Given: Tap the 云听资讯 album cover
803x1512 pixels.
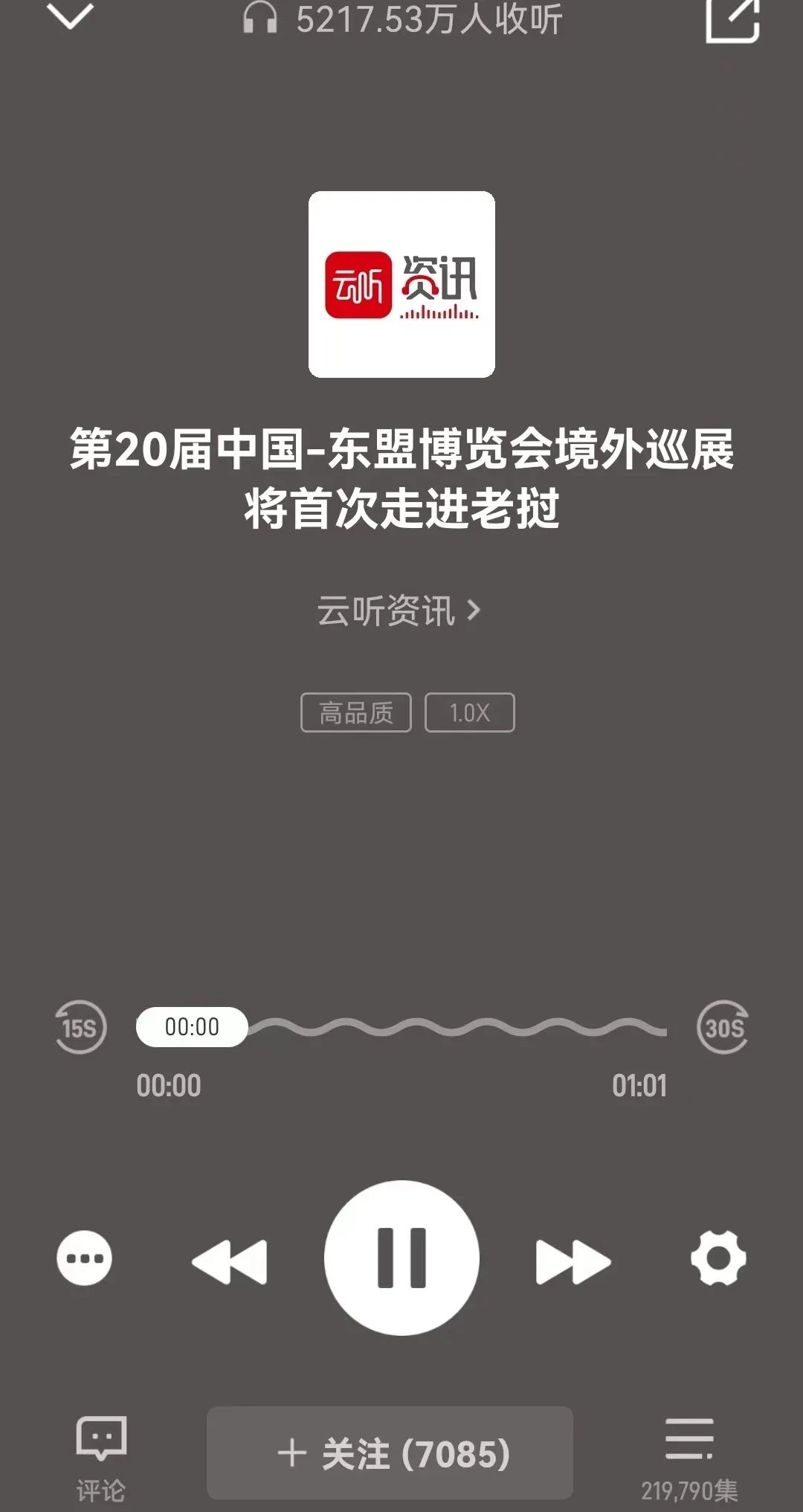Looking at the screenshot, I should pos(401,284).
